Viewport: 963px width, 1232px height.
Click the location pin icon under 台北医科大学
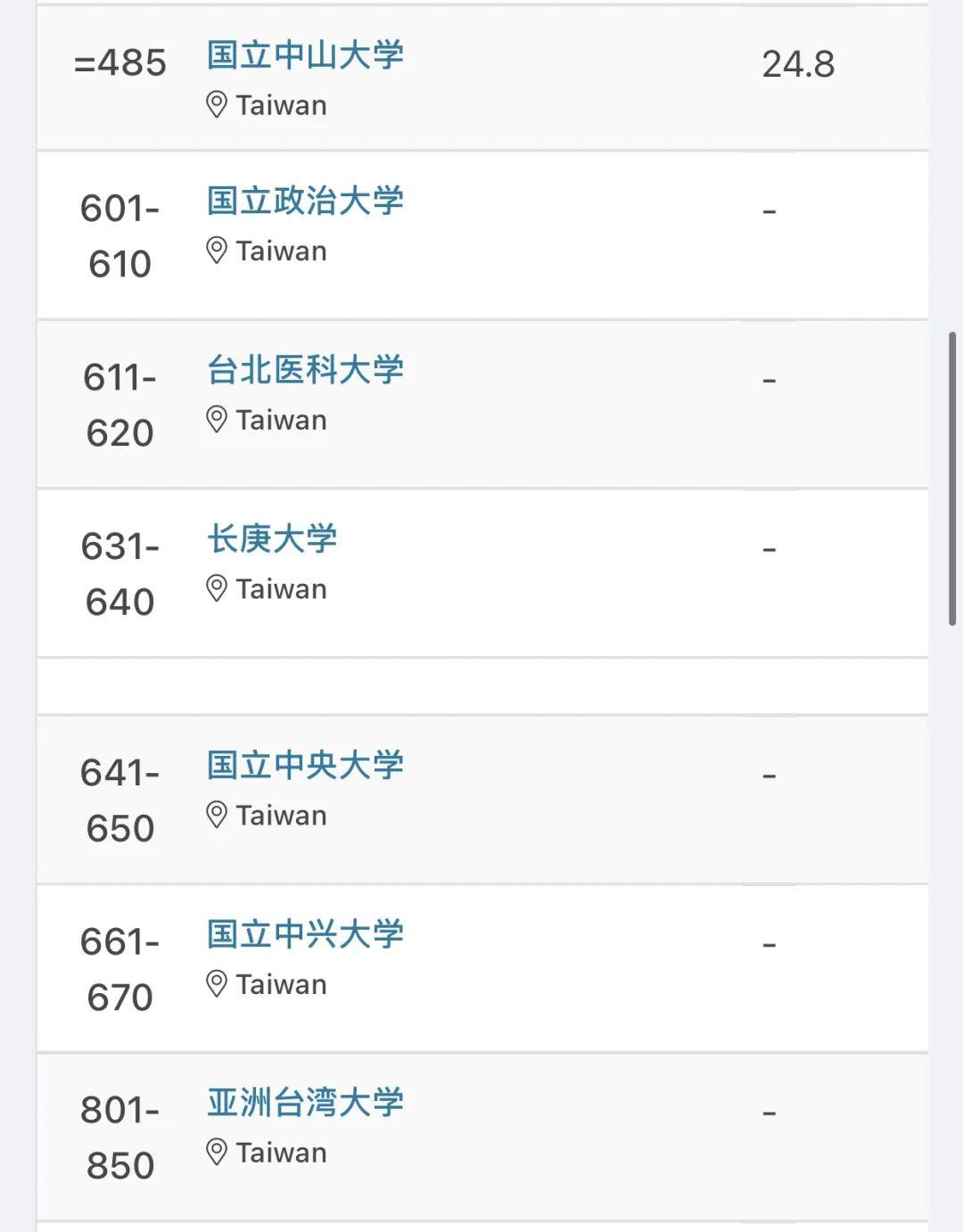click(217, 419)
